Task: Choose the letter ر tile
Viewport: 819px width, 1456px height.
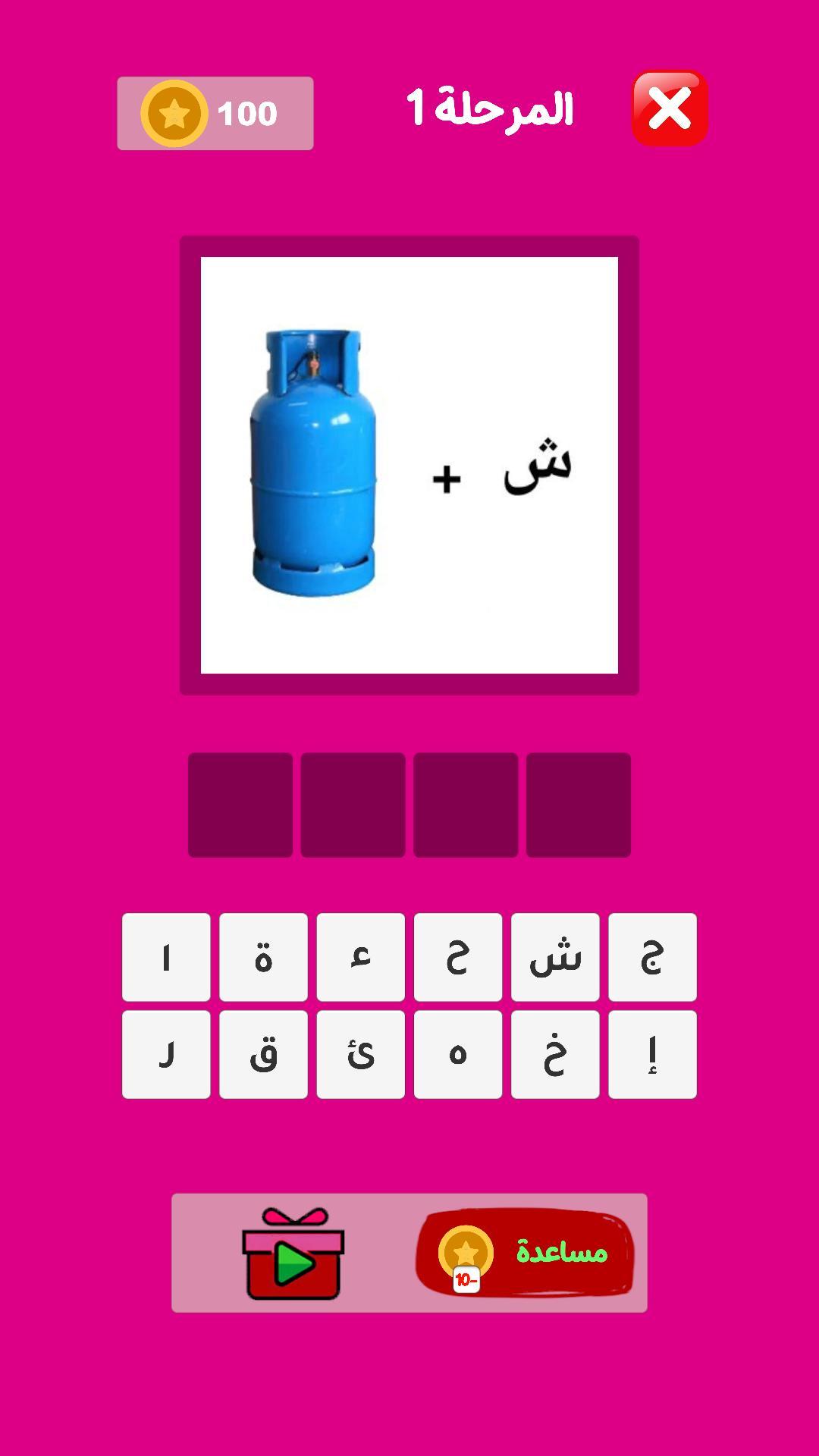Action: (166, 1054)
